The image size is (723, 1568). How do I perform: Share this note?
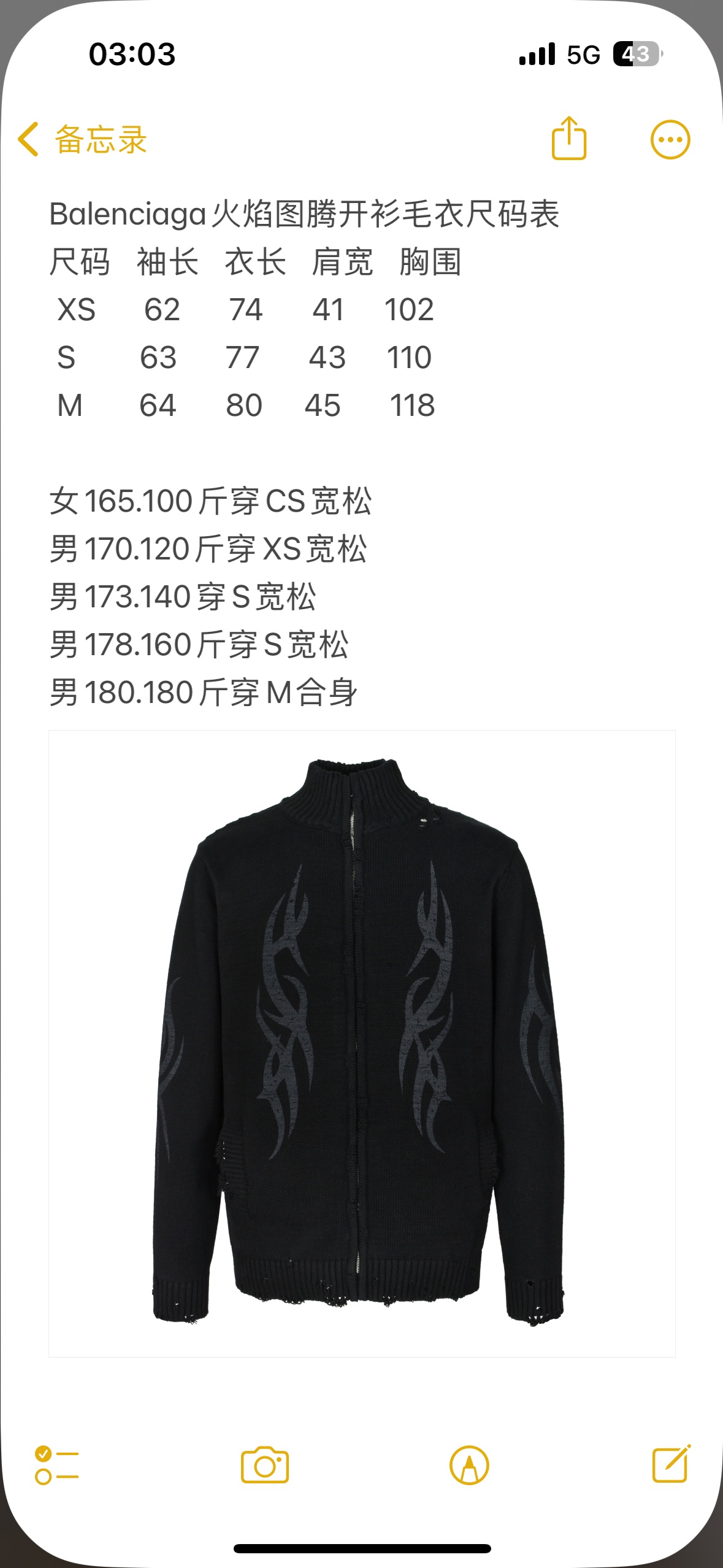569,139
